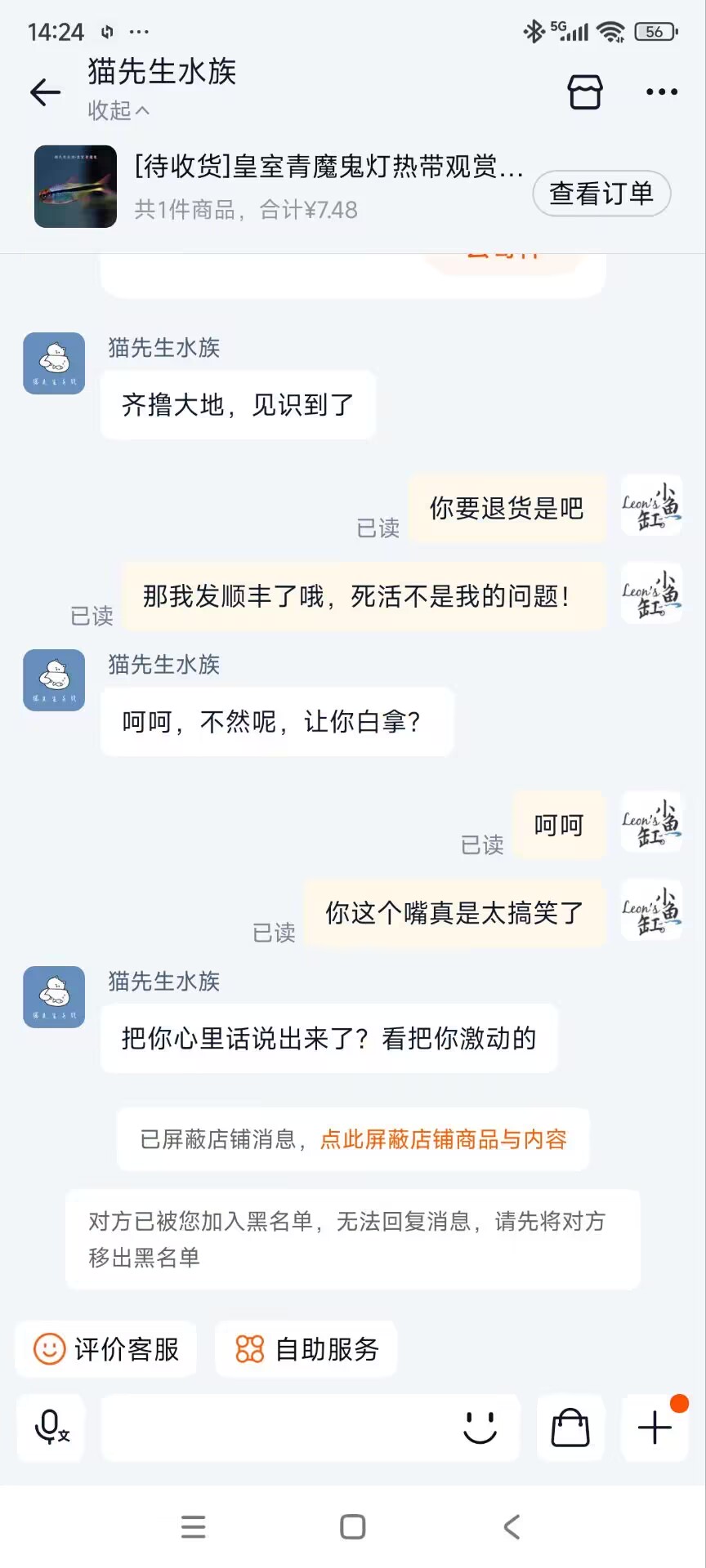This screenshot has width=706, height=1568.
Task: Open the plus attachment menu
Action: (655, 1428)
